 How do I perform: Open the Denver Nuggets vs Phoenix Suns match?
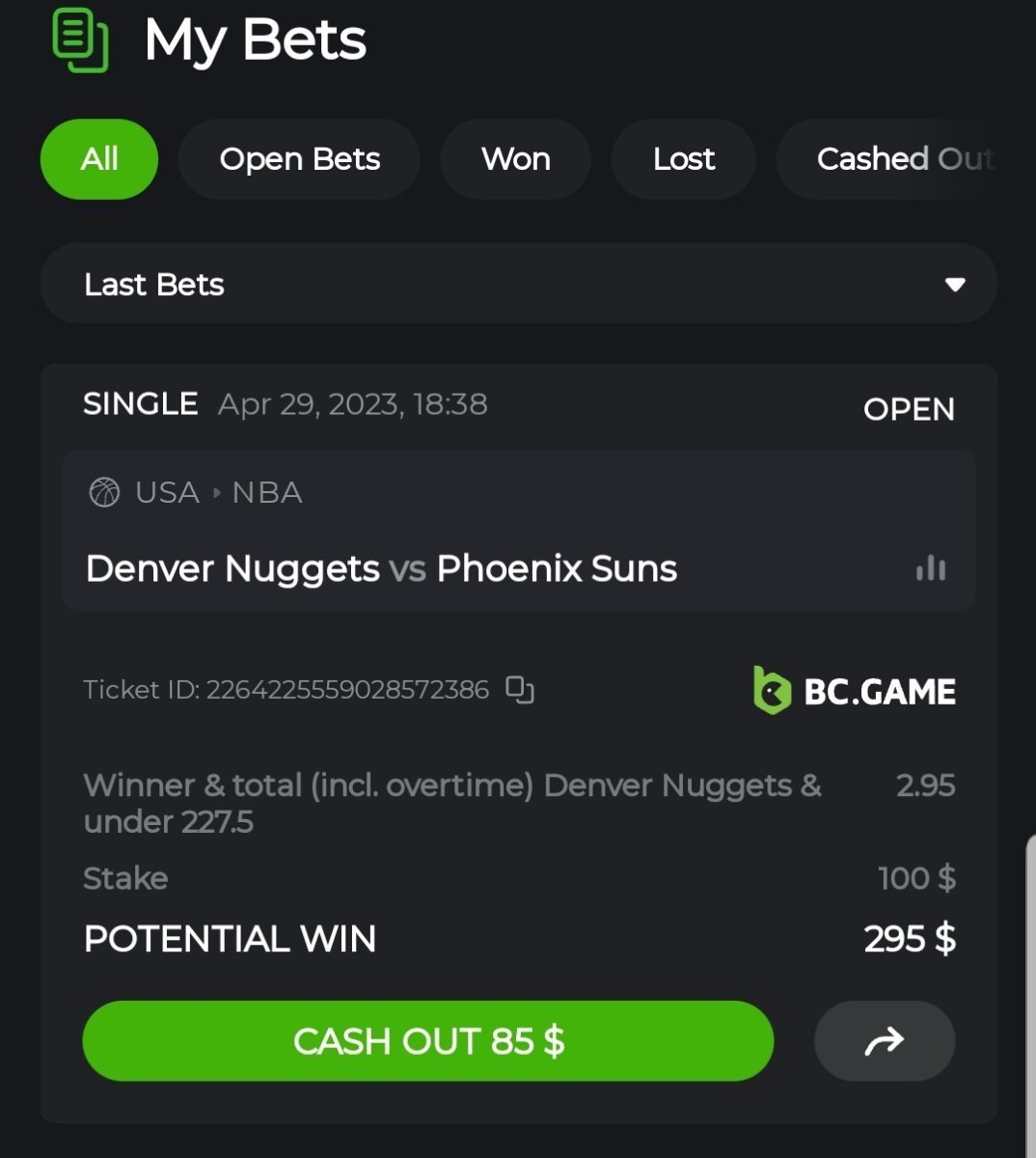point(381,568)
